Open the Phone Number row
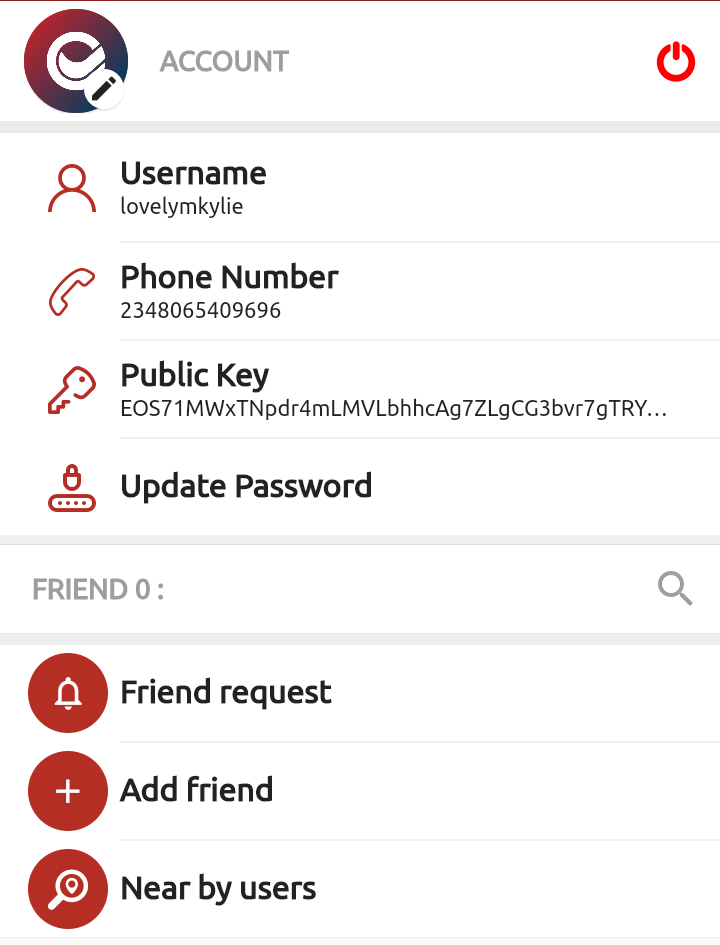This screenshot has height=945, width=720. 360,291
